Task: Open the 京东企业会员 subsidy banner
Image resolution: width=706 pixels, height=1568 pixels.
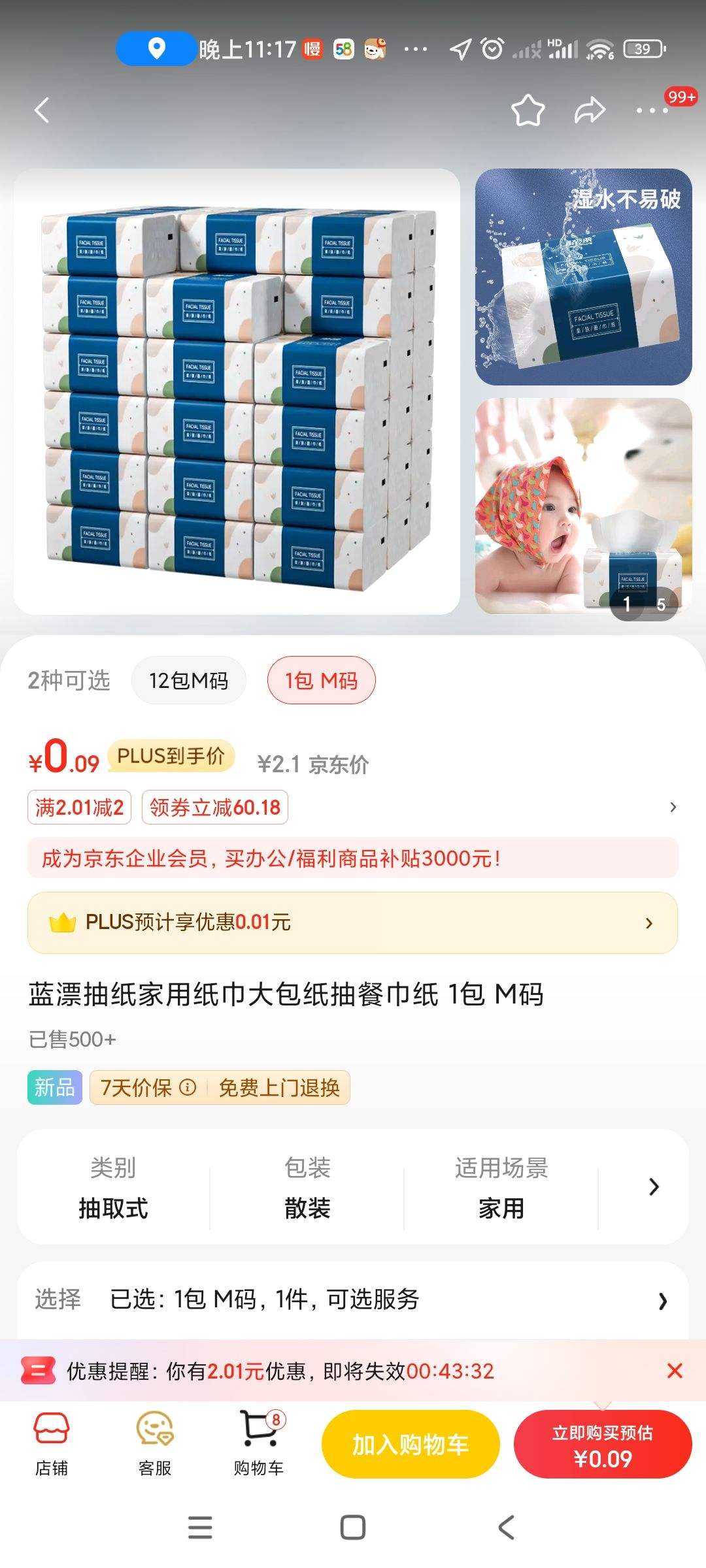Action: pyautogui.click(x=352, y=858)
